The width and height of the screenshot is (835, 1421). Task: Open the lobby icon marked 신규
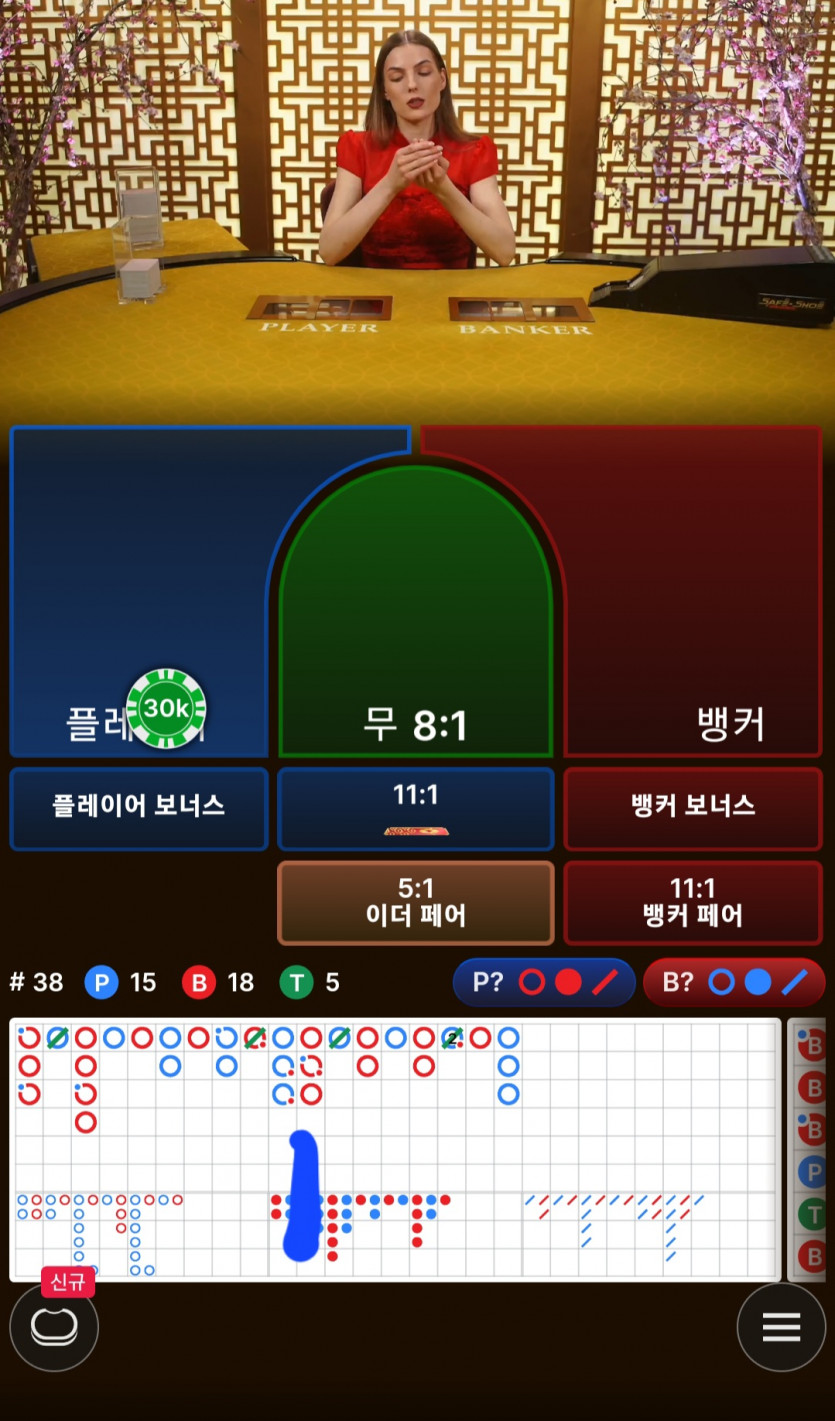(x=54, y=1327)
